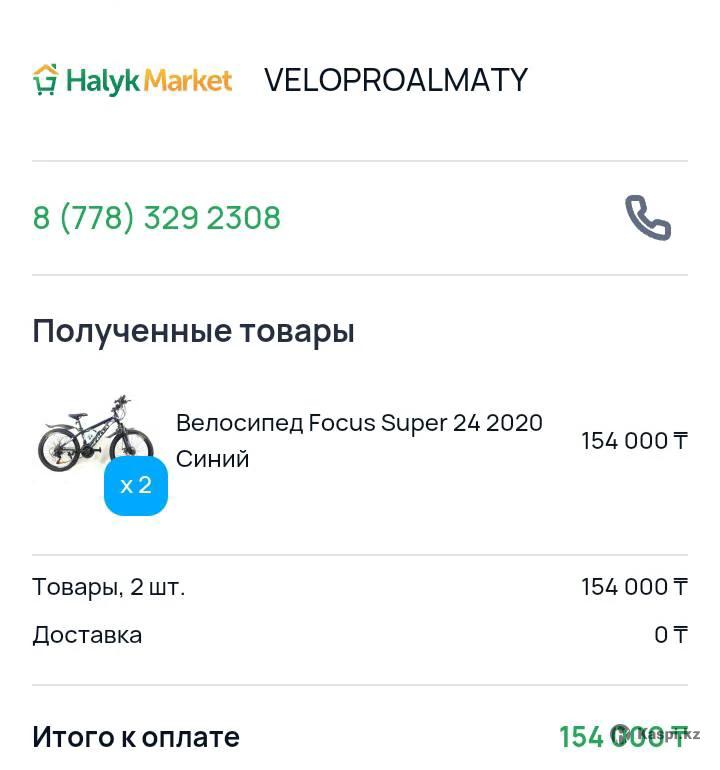Tap the seller number 8 (778) 329 2308

[x=157, y=218]
